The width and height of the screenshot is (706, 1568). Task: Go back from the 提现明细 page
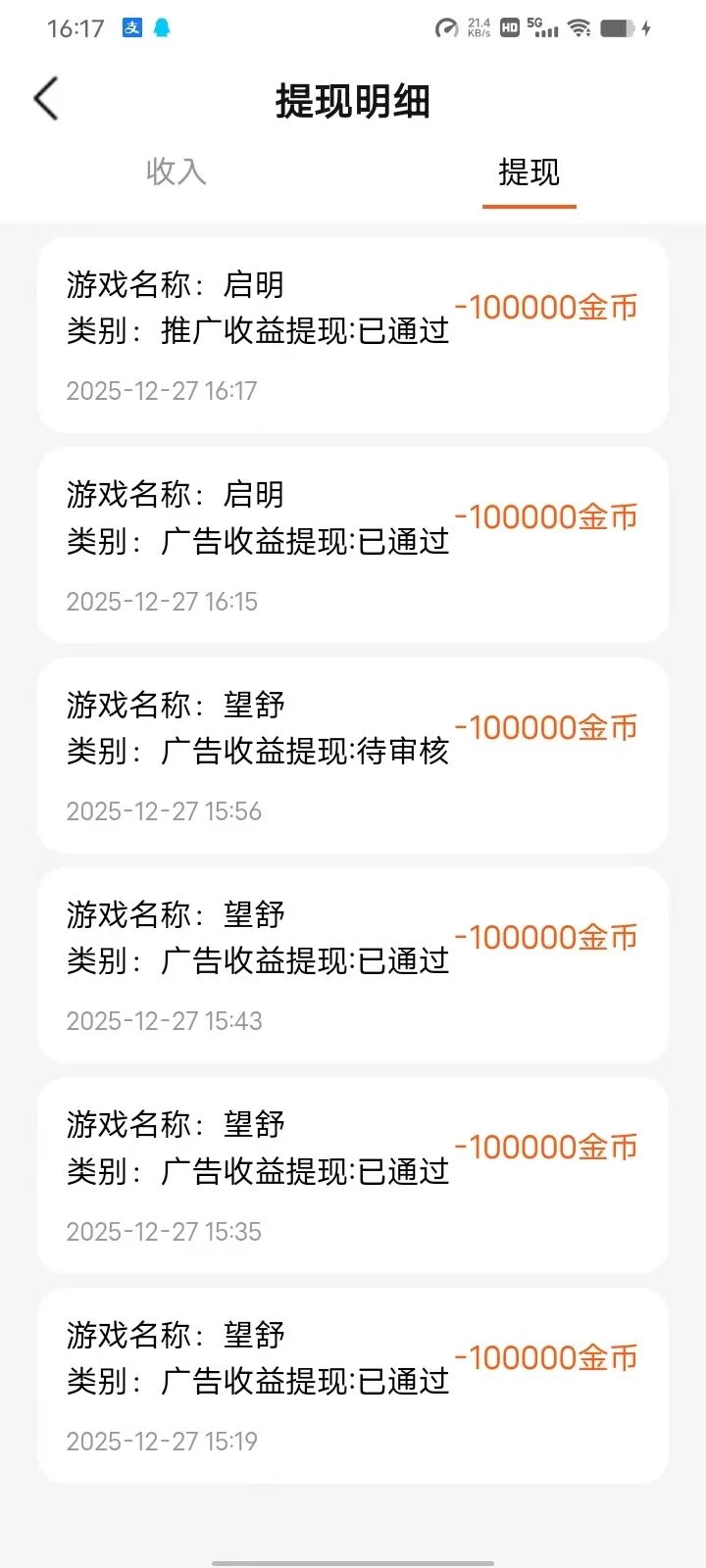(46, 99)
